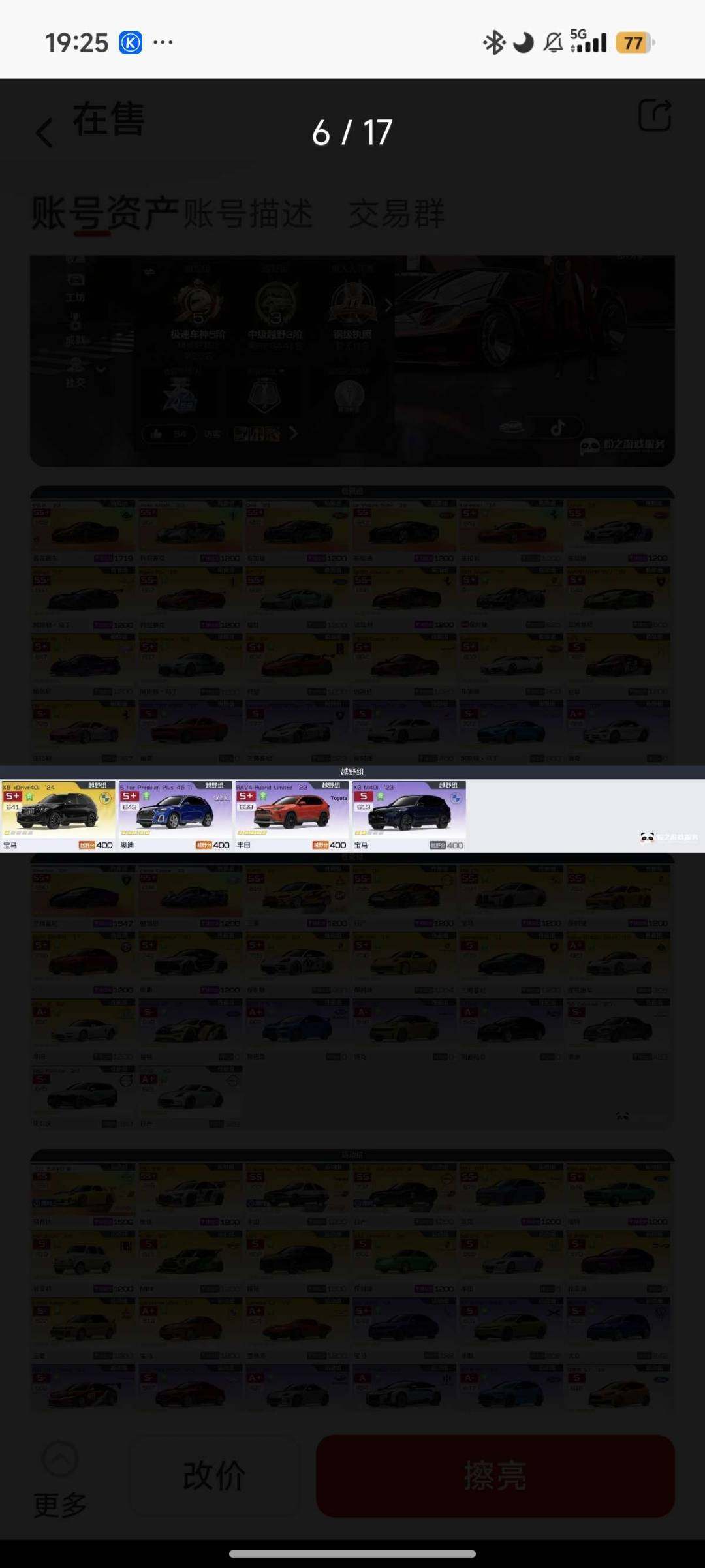
Task: Open the 交易群 tab
Action: 396,214
